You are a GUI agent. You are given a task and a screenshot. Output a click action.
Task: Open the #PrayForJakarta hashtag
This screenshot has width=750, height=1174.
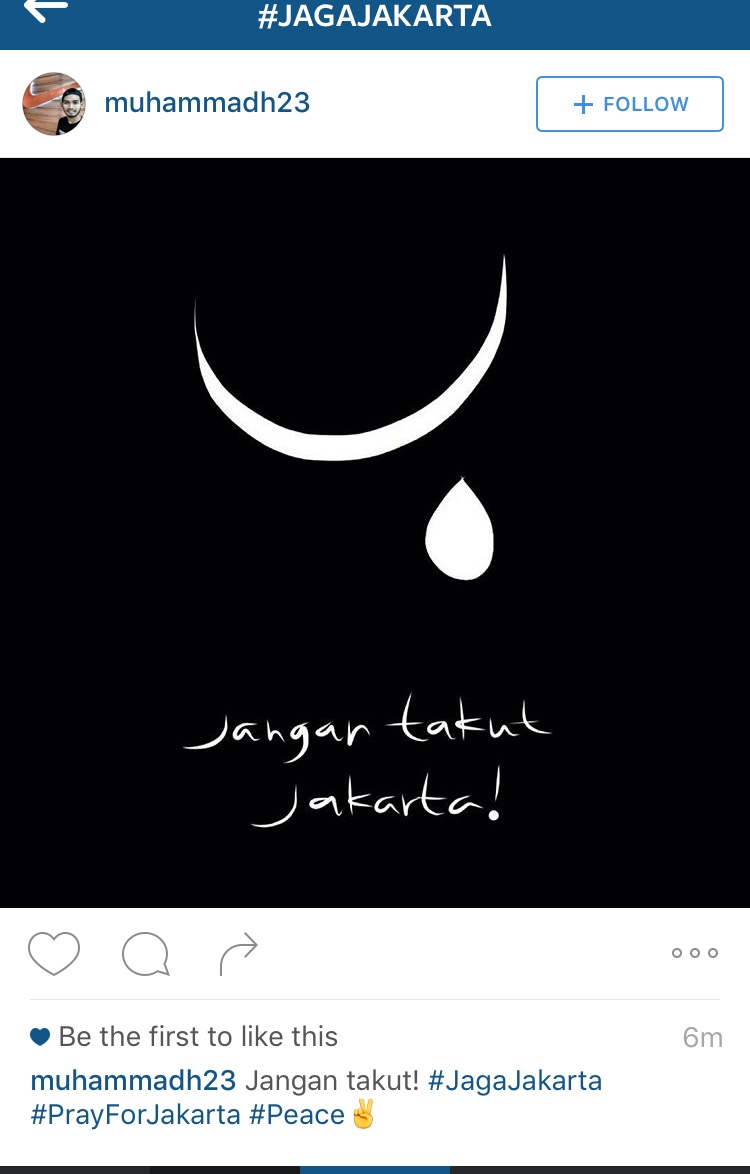pos(136,1115)
